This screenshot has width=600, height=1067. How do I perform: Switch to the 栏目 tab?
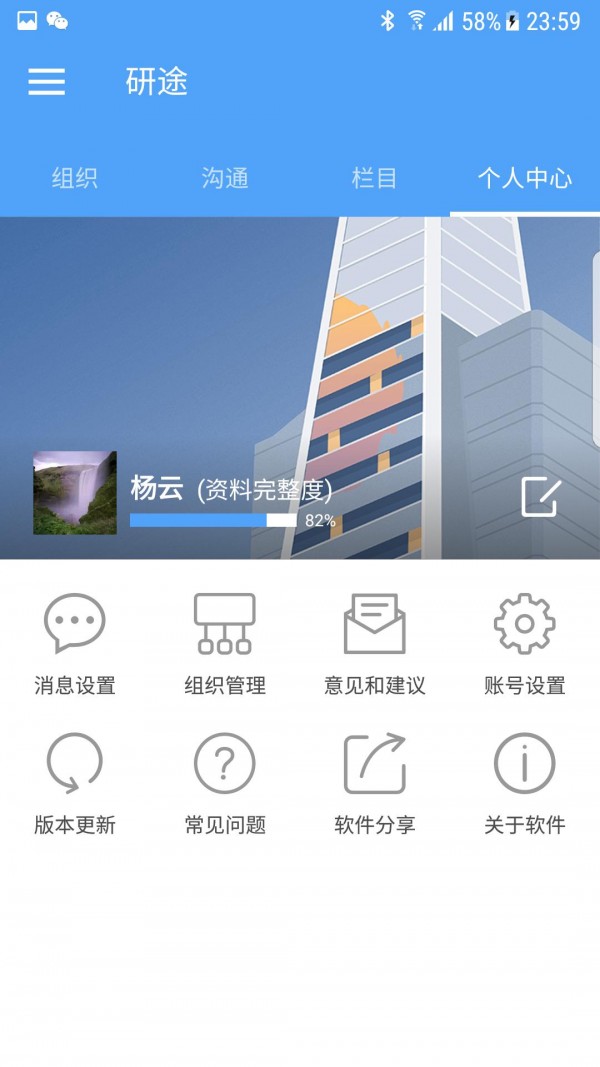375,179
